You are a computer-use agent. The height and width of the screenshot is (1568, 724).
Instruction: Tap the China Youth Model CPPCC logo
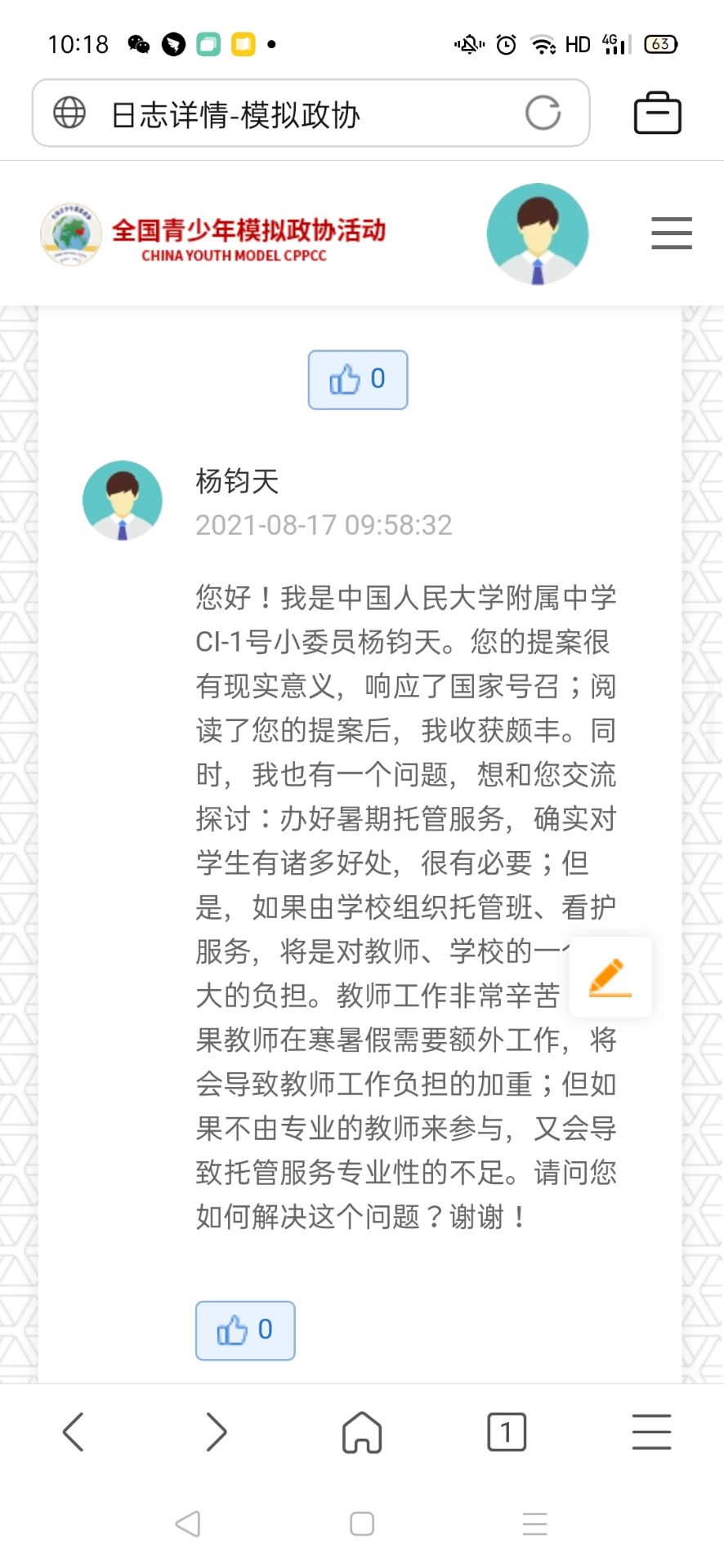tap(213, 235)
